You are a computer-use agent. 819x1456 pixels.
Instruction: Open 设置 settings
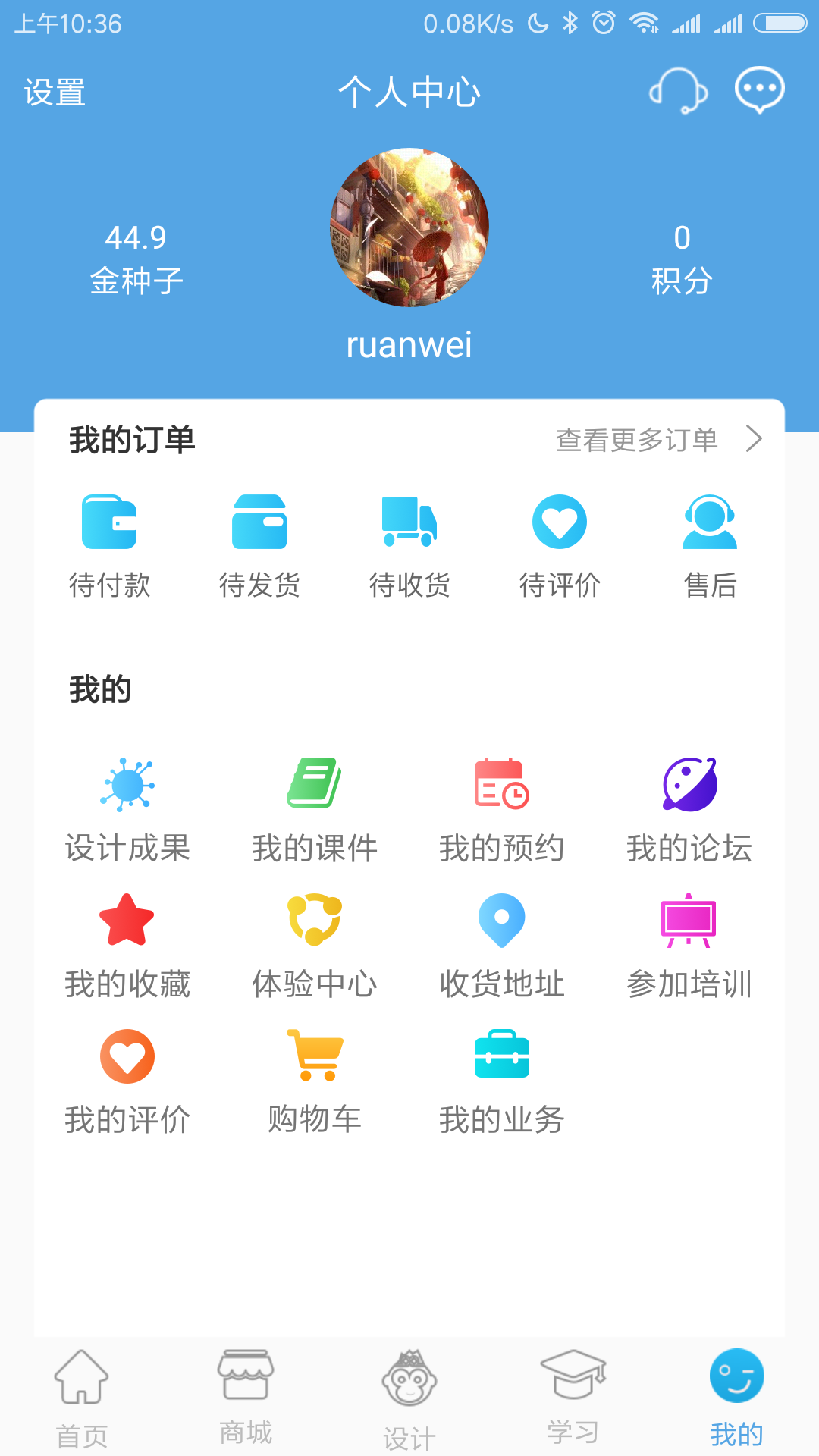point(55,93)
